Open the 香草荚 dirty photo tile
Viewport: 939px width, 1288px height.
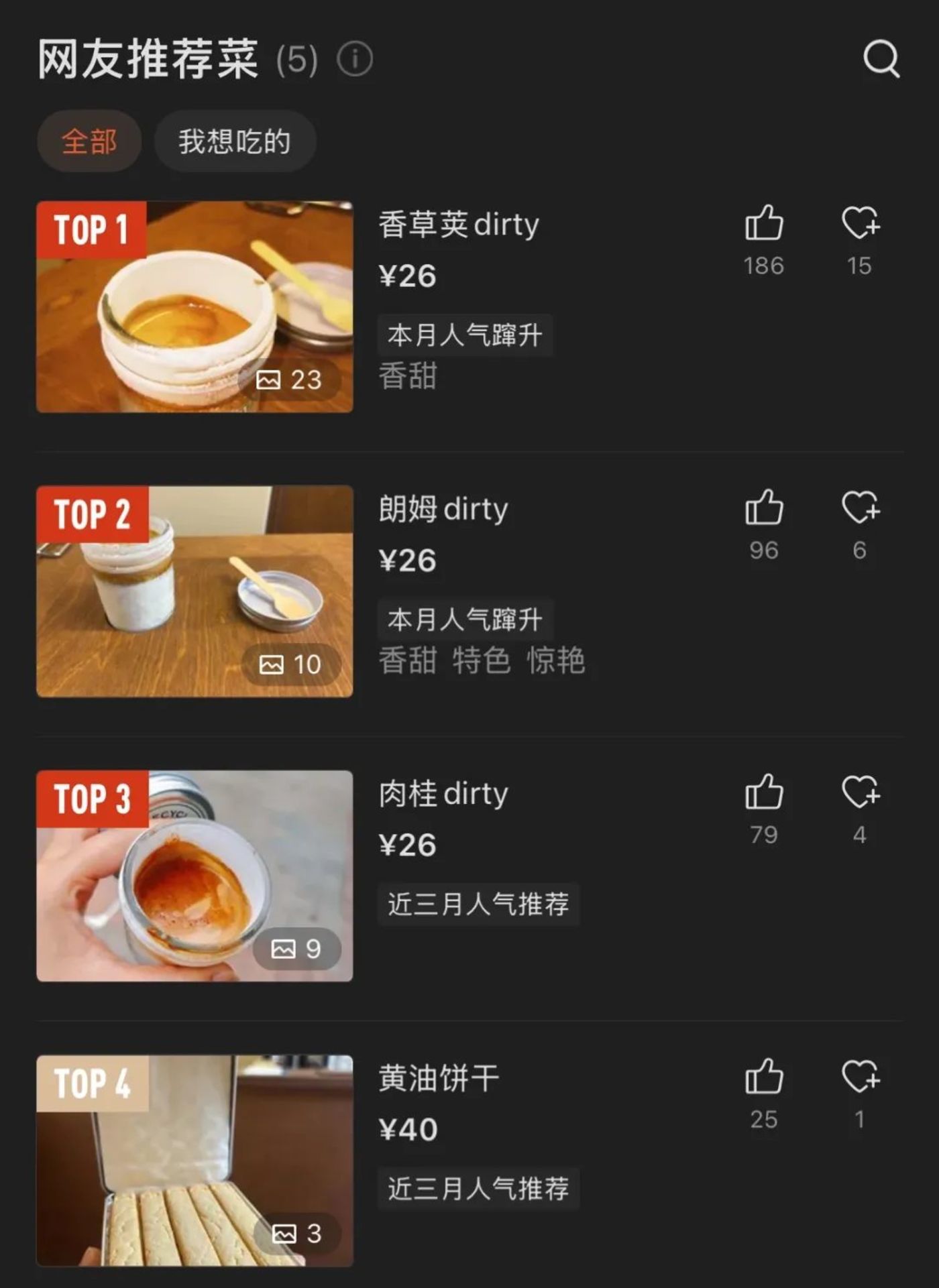point(195,306)
